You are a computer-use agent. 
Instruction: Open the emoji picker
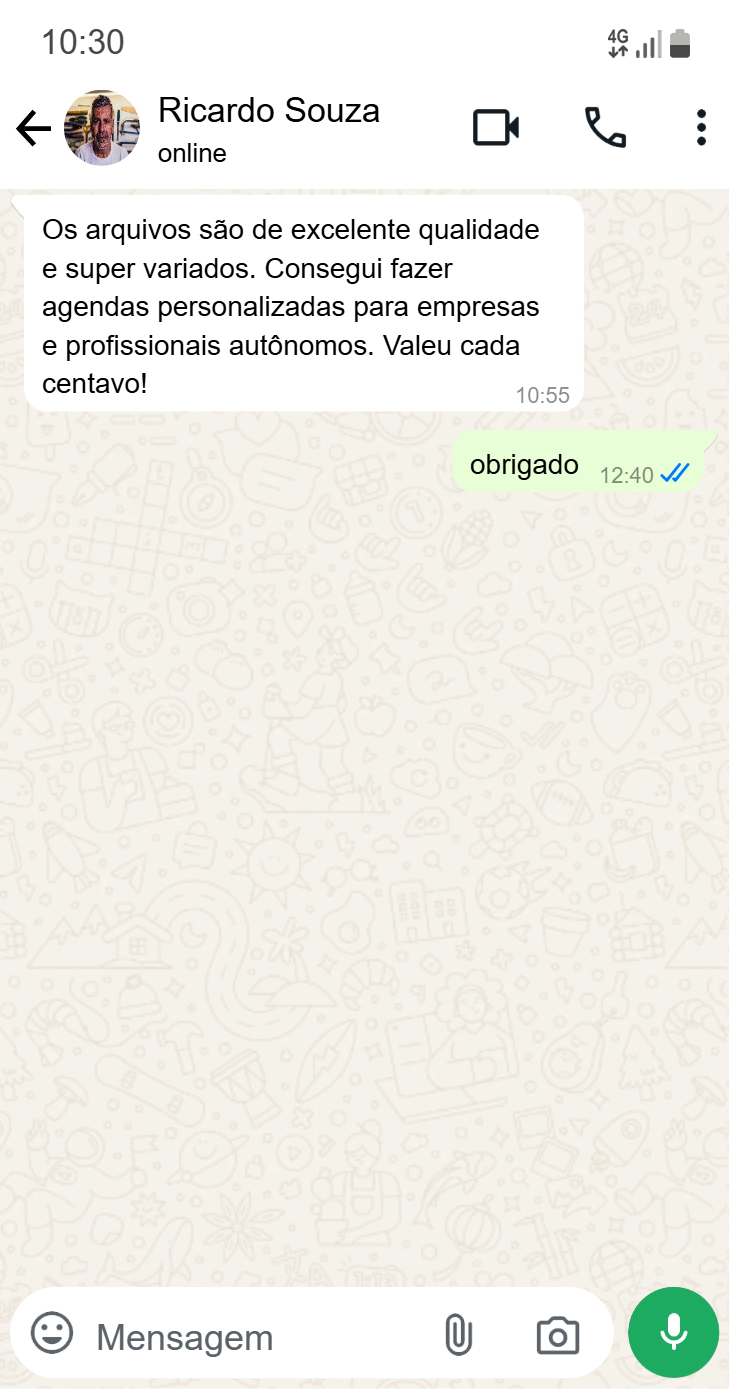click(x=52, y=1333)
